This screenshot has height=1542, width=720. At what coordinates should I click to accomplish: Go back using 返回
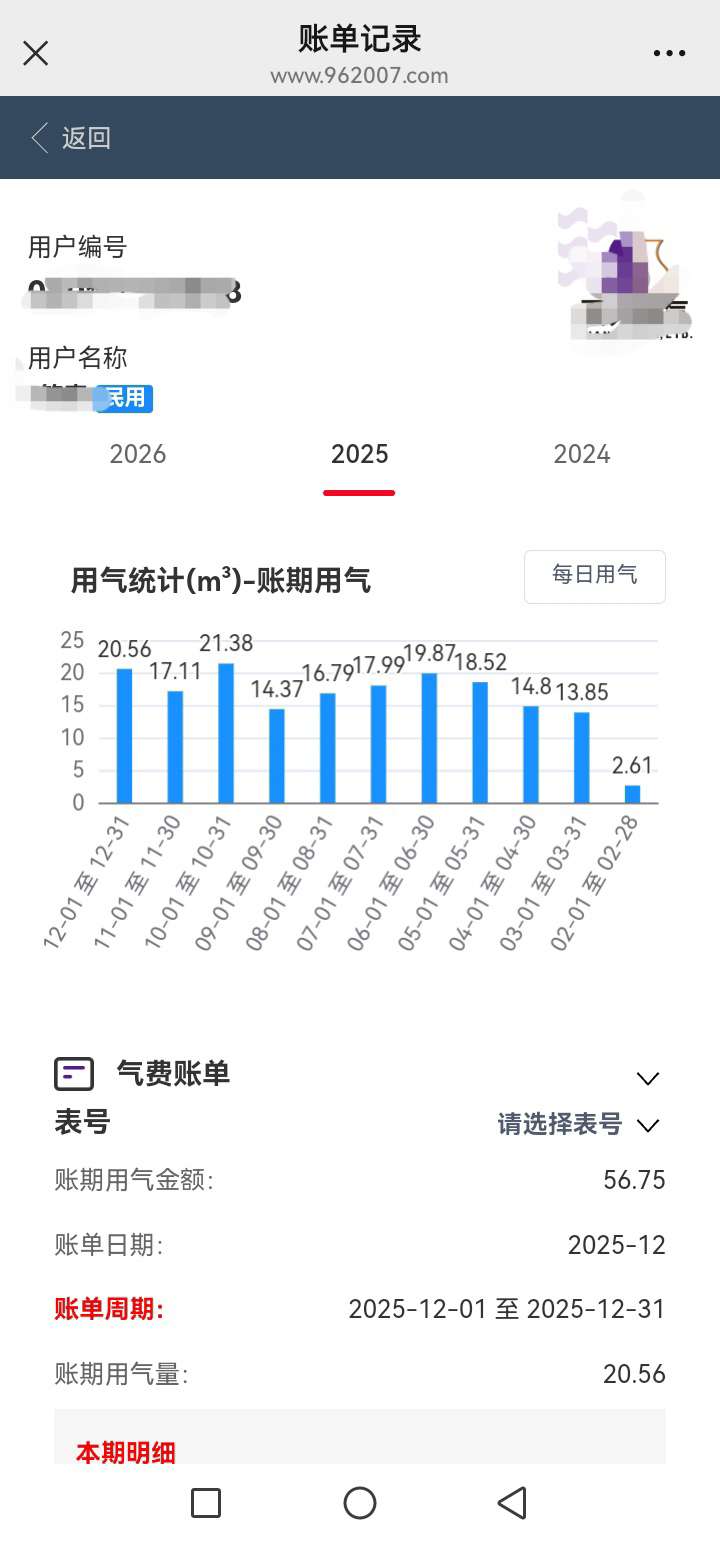(71, 138)
